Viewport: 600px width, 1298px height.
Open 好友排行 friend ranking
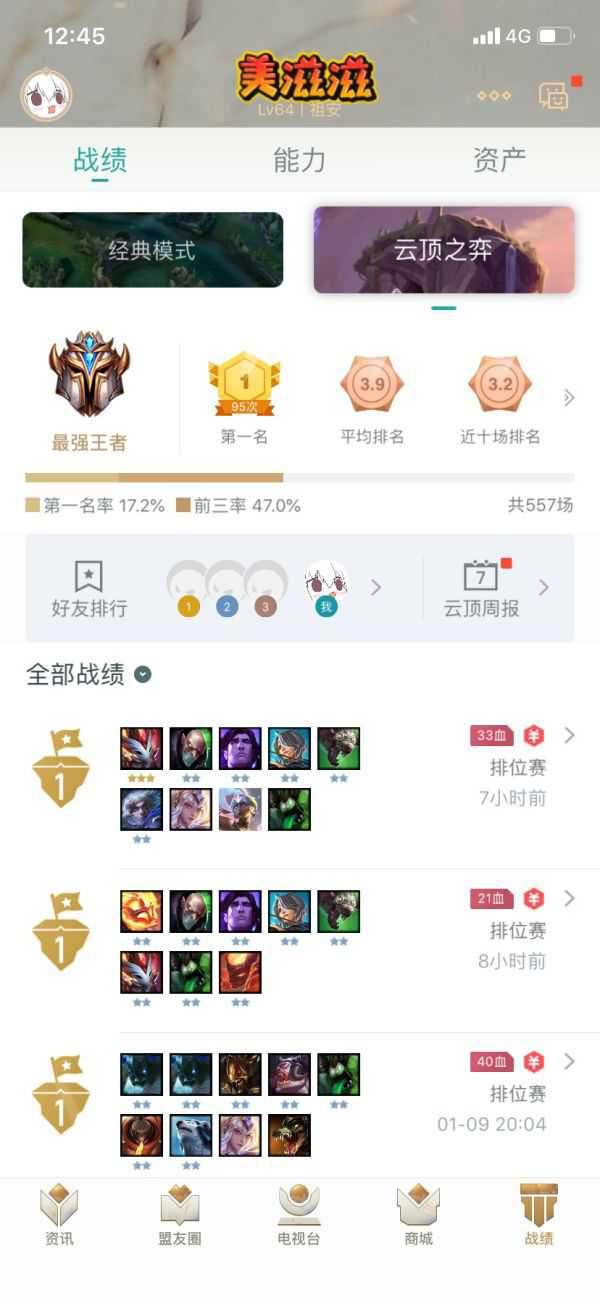[89, 588]
